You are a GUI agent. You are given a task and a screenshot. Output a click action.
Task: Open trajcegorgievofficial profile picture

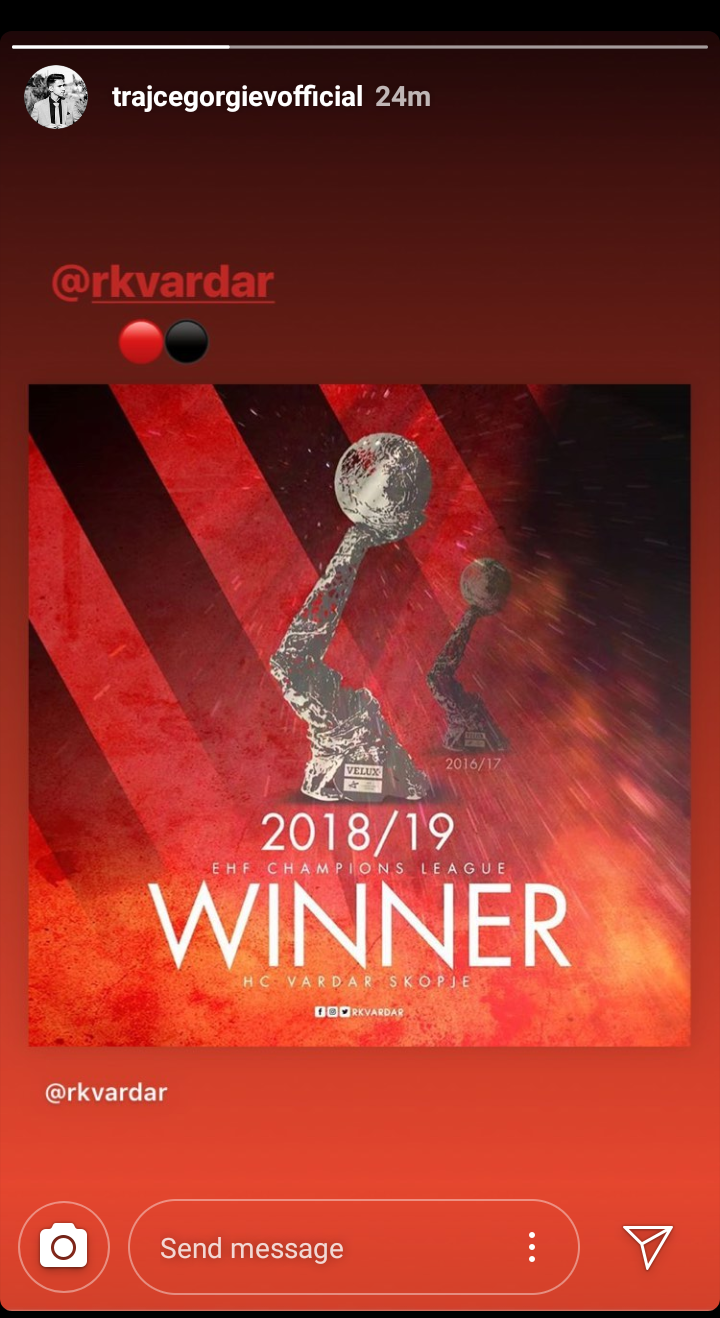pos(56,97)
